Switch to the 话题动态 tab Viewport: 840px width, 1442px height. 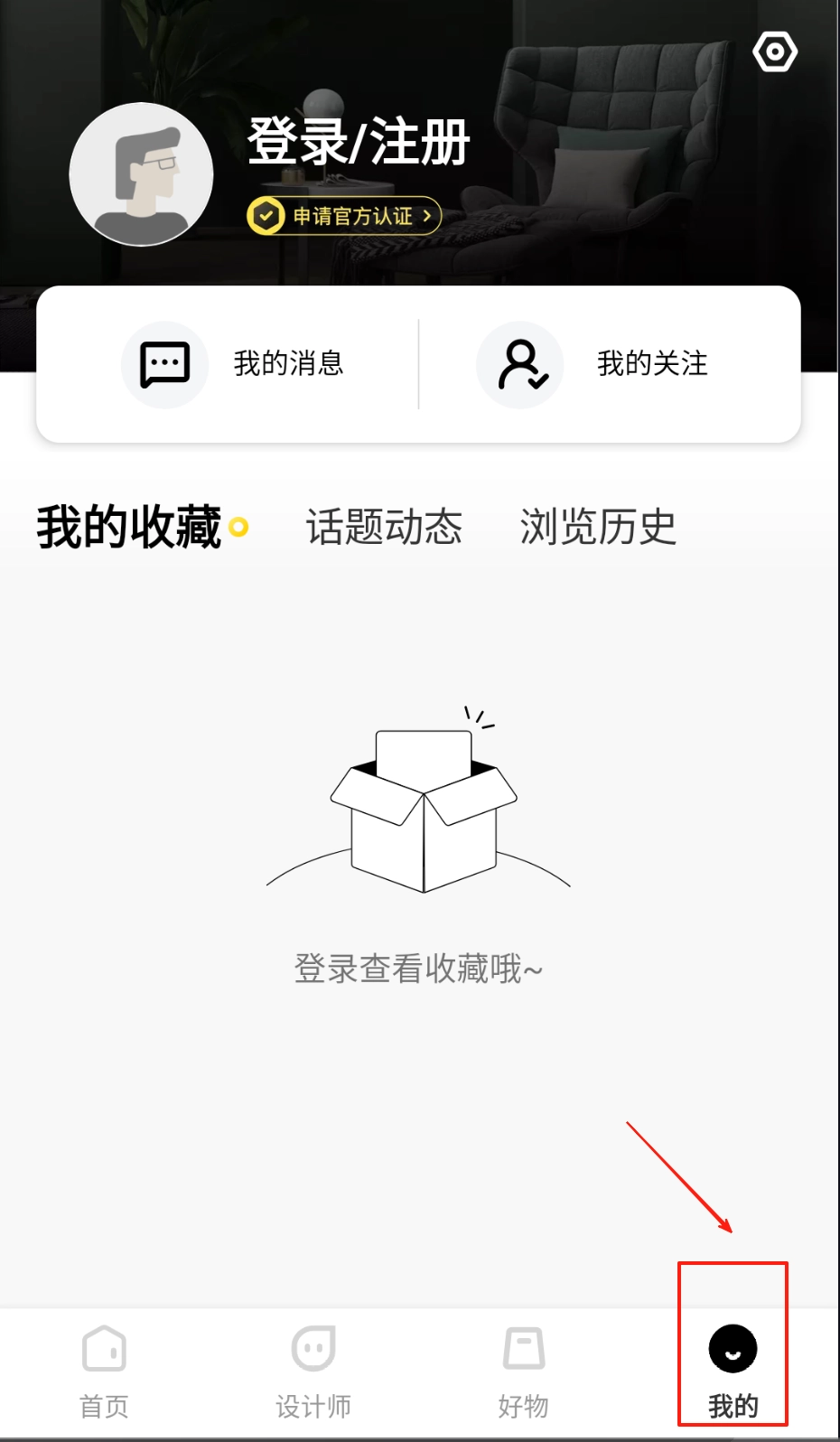[384, 527]
